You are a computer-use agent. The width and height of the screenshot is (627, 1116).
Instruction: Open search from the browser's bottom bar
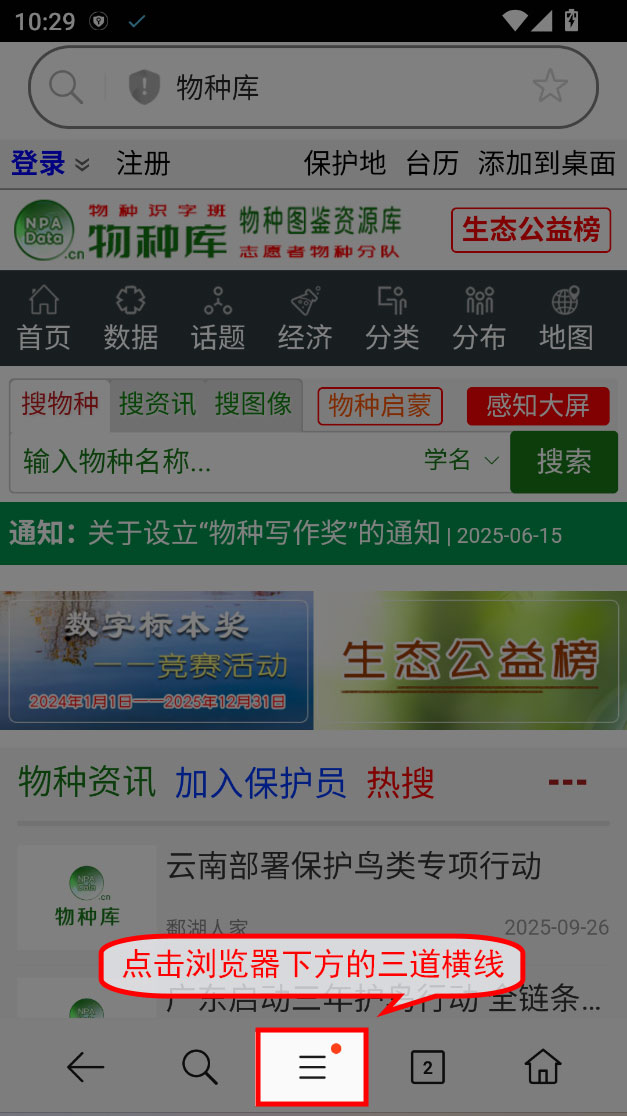click(200, 1068)
